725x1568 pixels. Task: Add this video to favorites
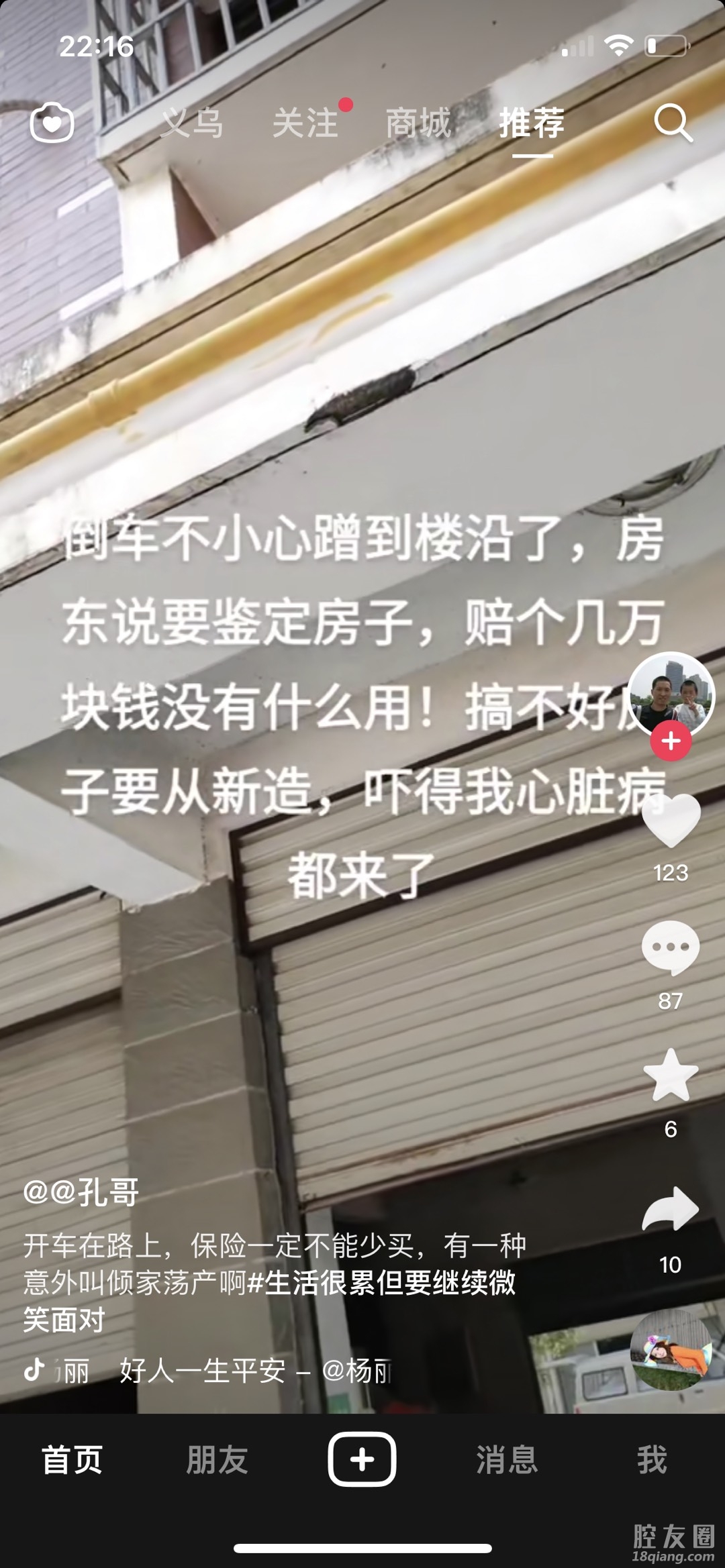click(671, 1076)
